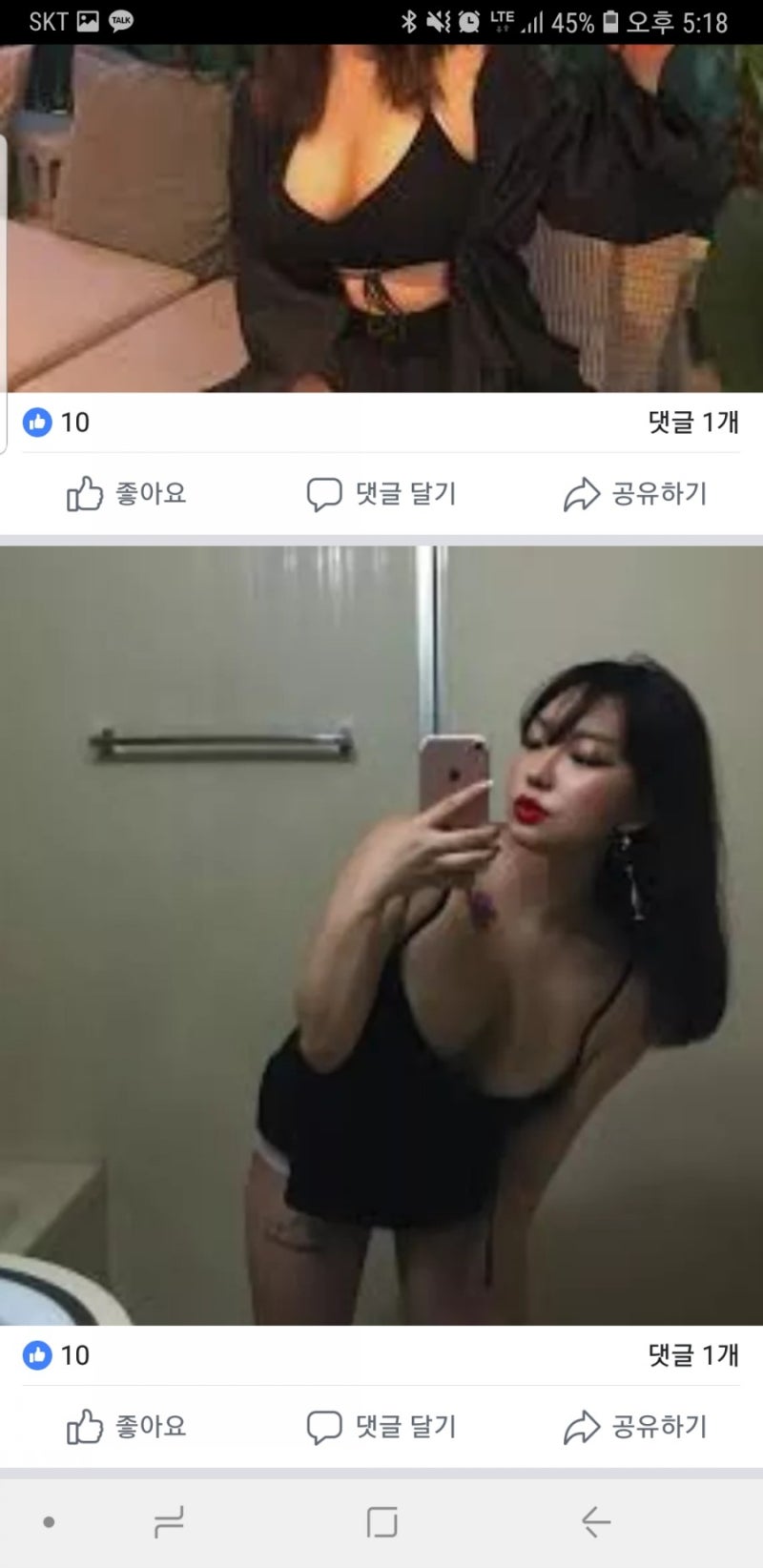Image resolution: width=763 pixels, height=1568 pixels.
Task: Open the upper post's 댓글 1개 link
Action: pos(693,423)
